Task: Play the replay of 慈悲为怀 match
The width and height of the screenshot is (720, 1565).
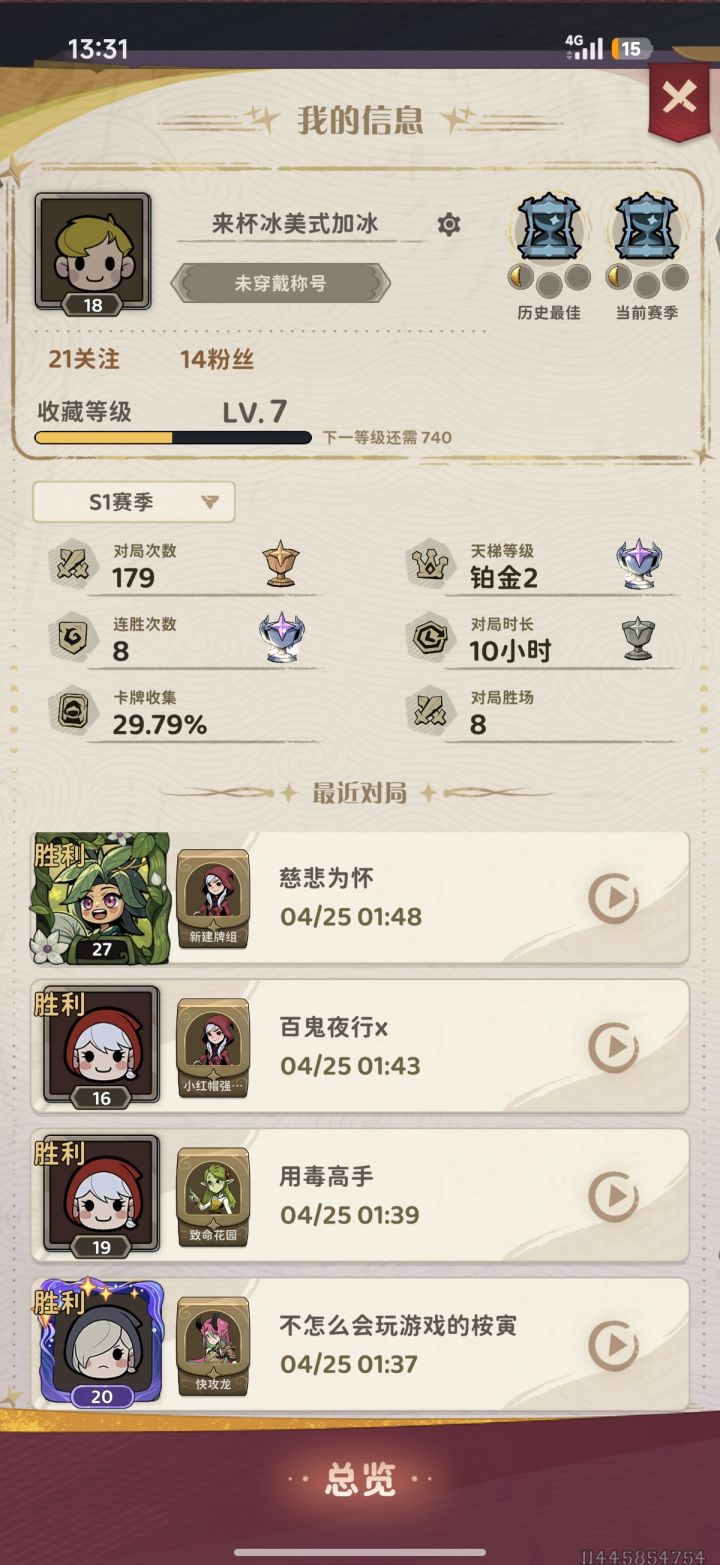Action: (x=614, y=897)
